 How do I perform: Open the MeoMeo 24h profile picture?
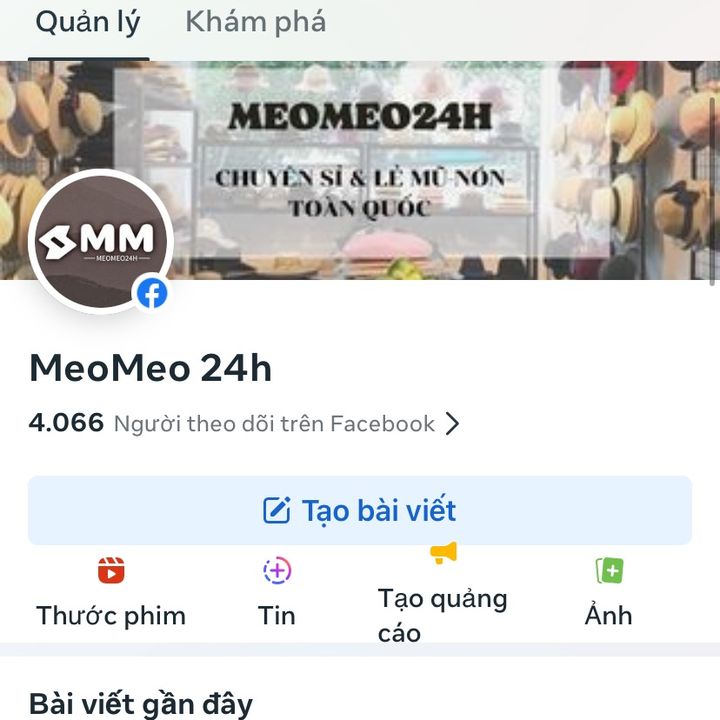pyautogui.click(x=101, y=242)
